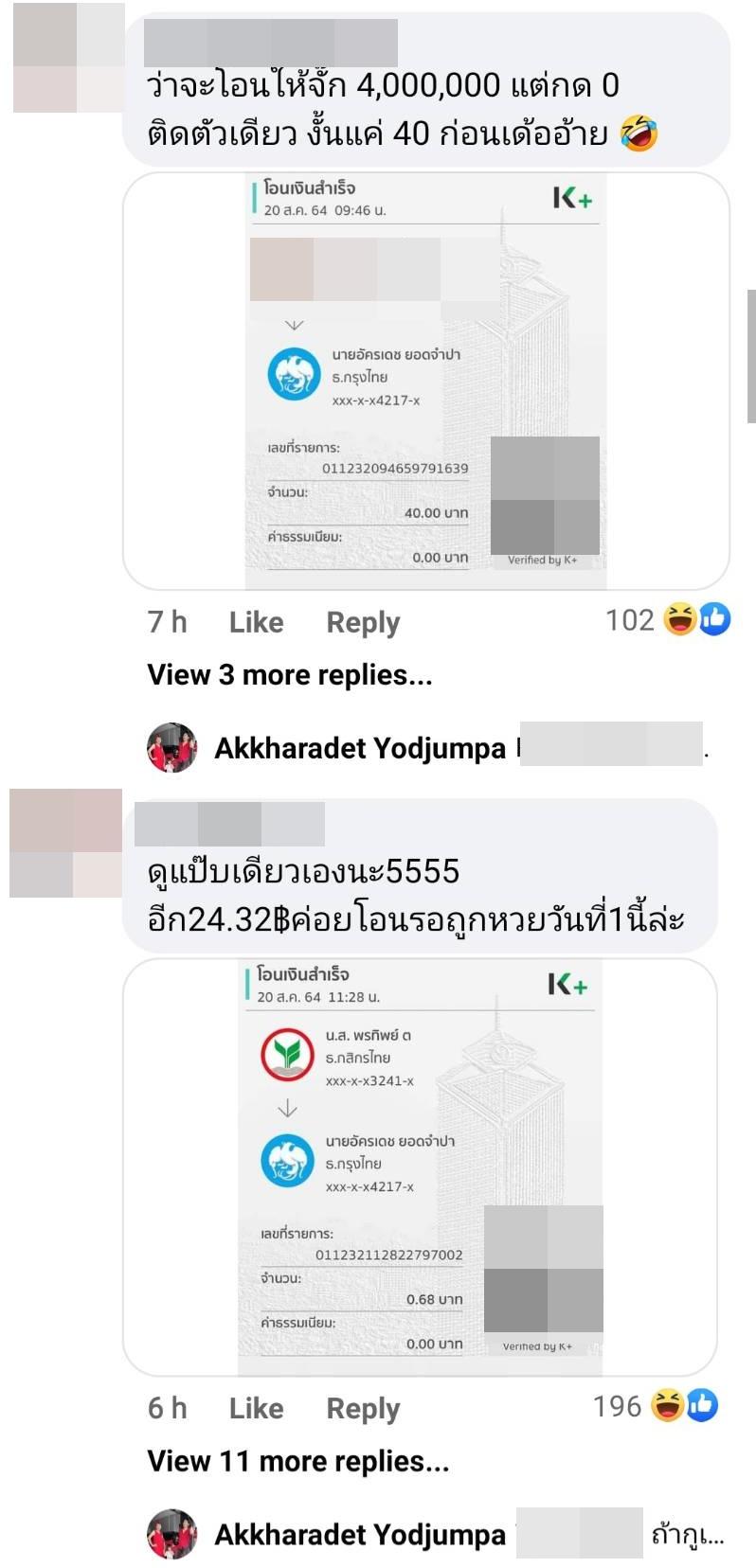Reply to the comment posted 7 h ago

coord(363,622)
